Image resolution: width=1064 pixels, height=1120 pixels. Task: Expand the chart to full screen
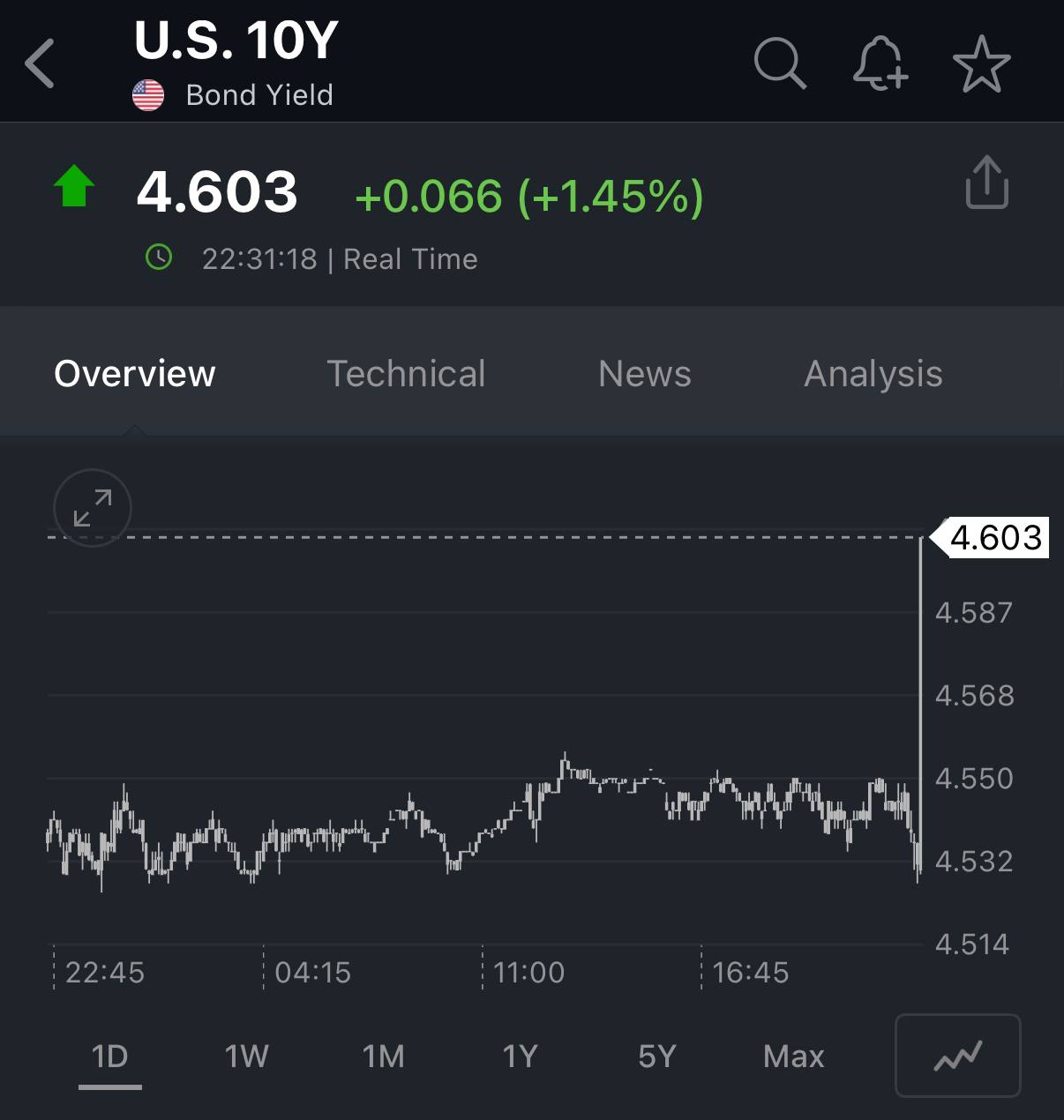pyautogui.click(x=93, y=508)
